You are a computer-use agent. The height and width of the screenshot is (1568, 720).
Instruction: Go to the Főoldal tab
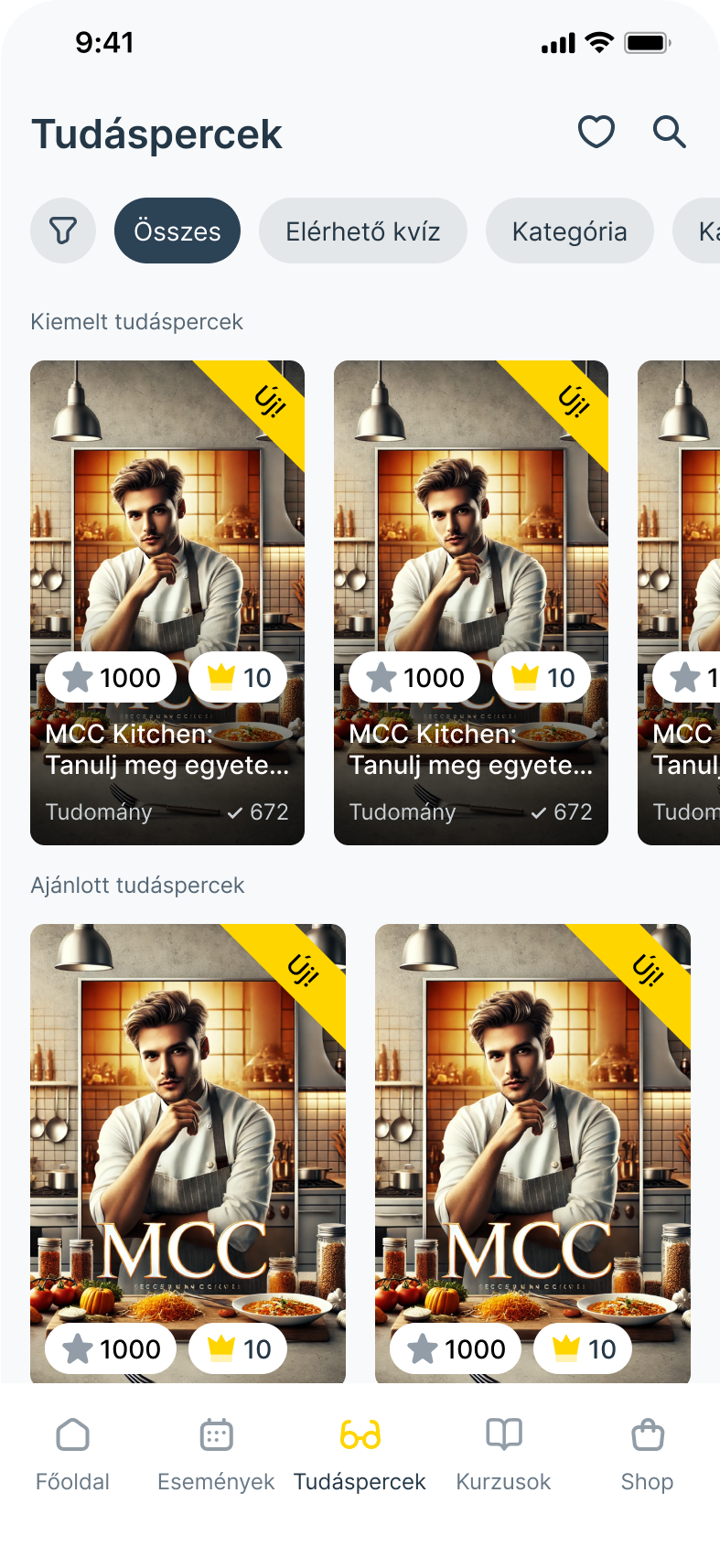click(72, 1455)
